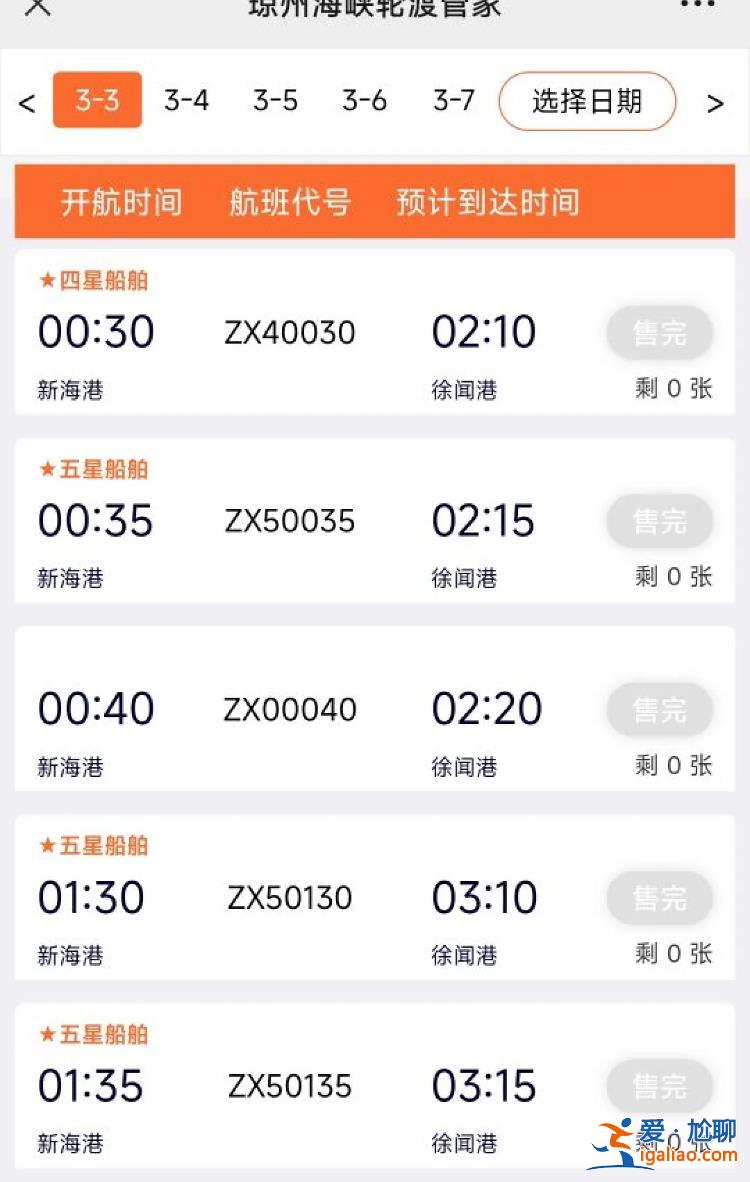This screenshot has width=750, height=1182.
Task: Select the 3-5 date tab
Action: click(275, 100)
